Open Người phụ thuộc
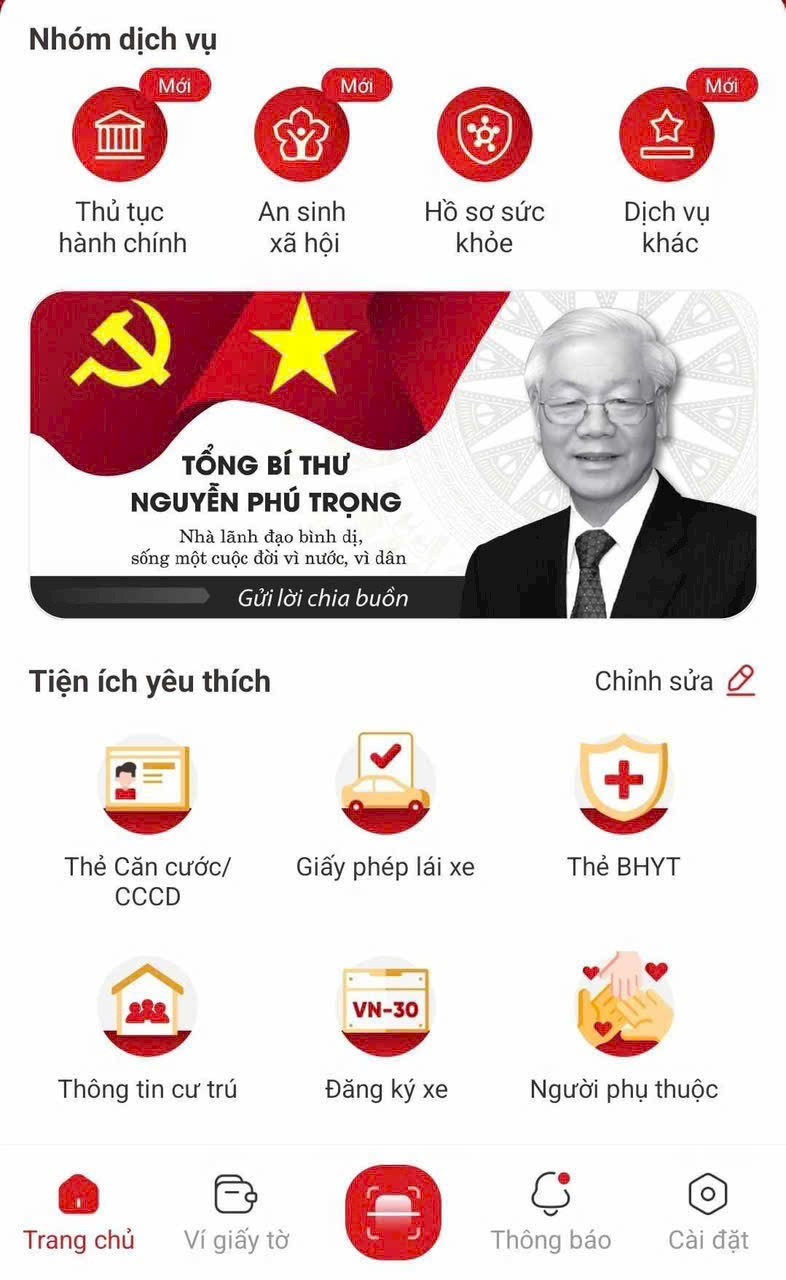This screenshot has height=1280, width=786. click(623, 1008)
